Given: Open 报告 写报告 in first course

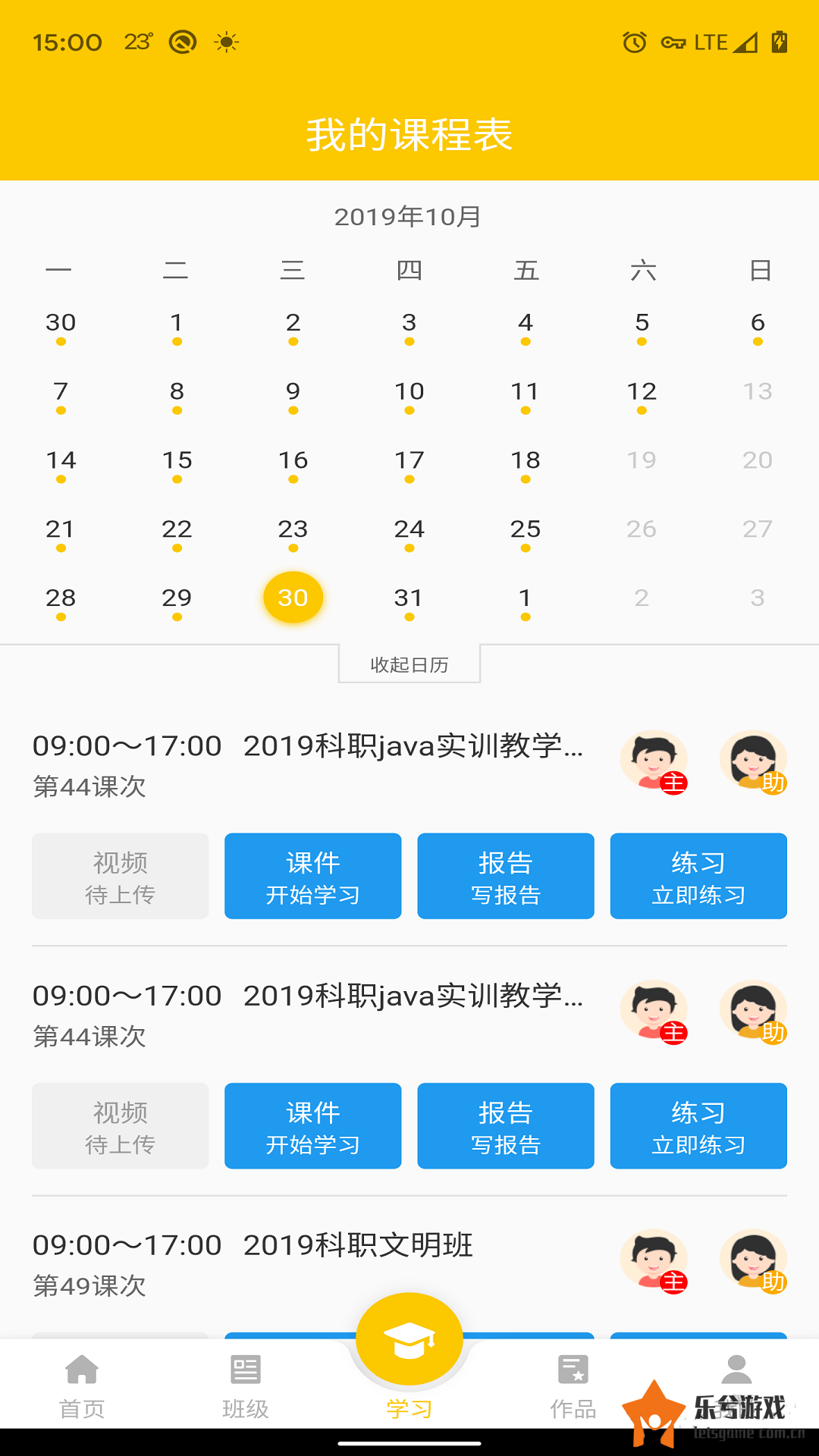Looking at the screenshot, I should [505, 877].
